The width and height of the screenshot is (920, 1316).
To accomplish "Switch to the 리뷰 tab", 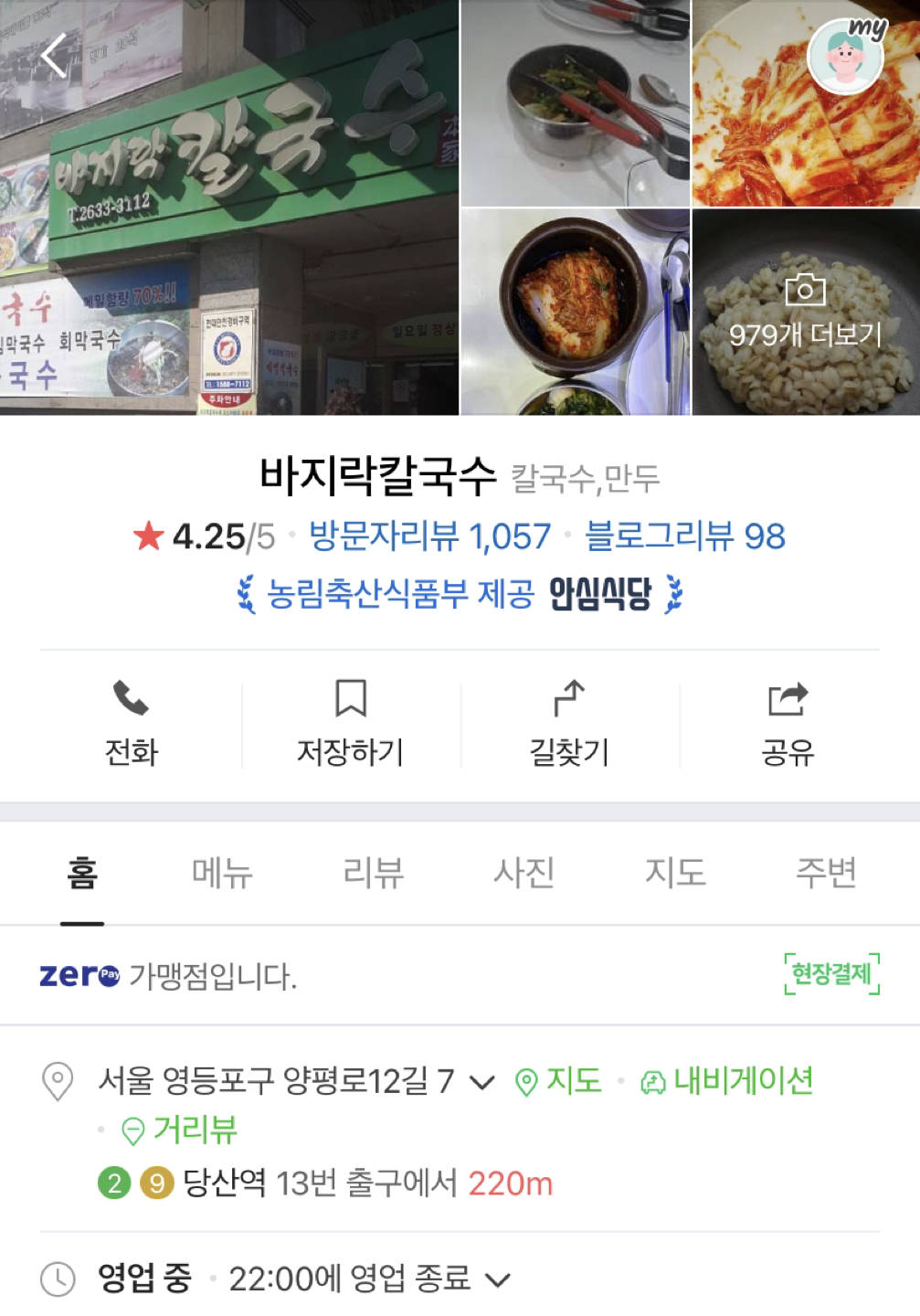I will 373,873.
